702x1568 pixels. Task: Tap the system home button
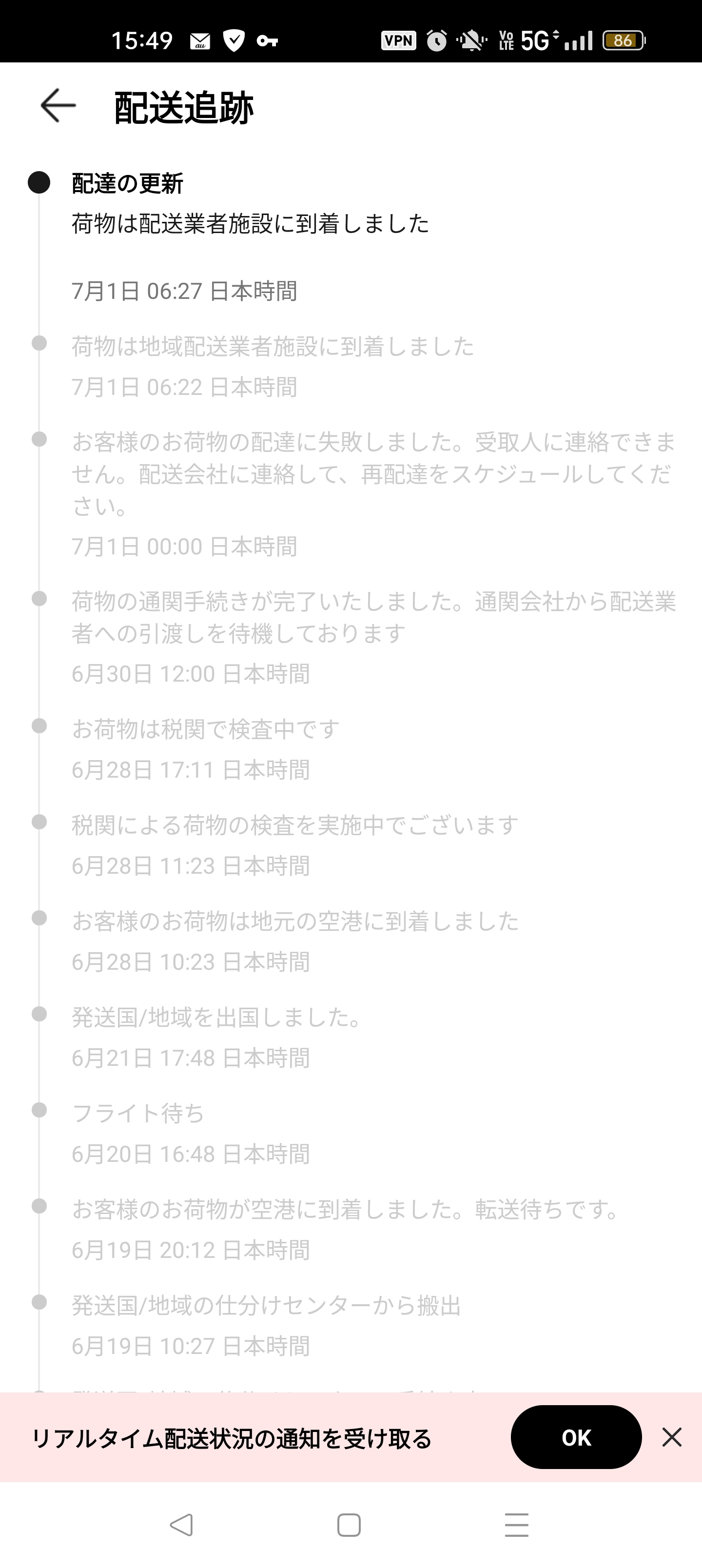coord(349,1526)
